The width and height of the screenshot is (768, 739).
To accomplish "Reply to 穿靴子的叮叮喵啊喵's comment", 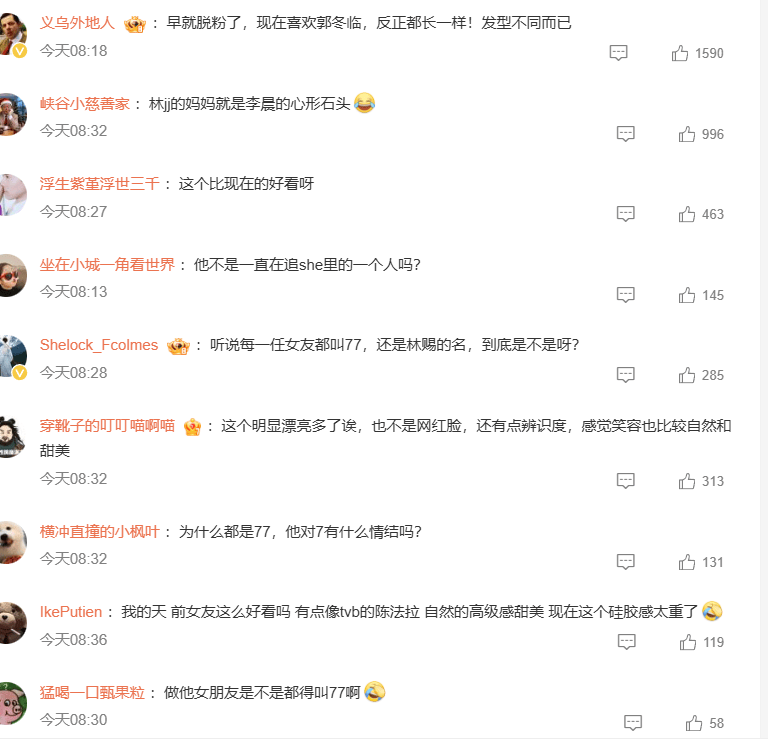I will [x=626, y=481].
